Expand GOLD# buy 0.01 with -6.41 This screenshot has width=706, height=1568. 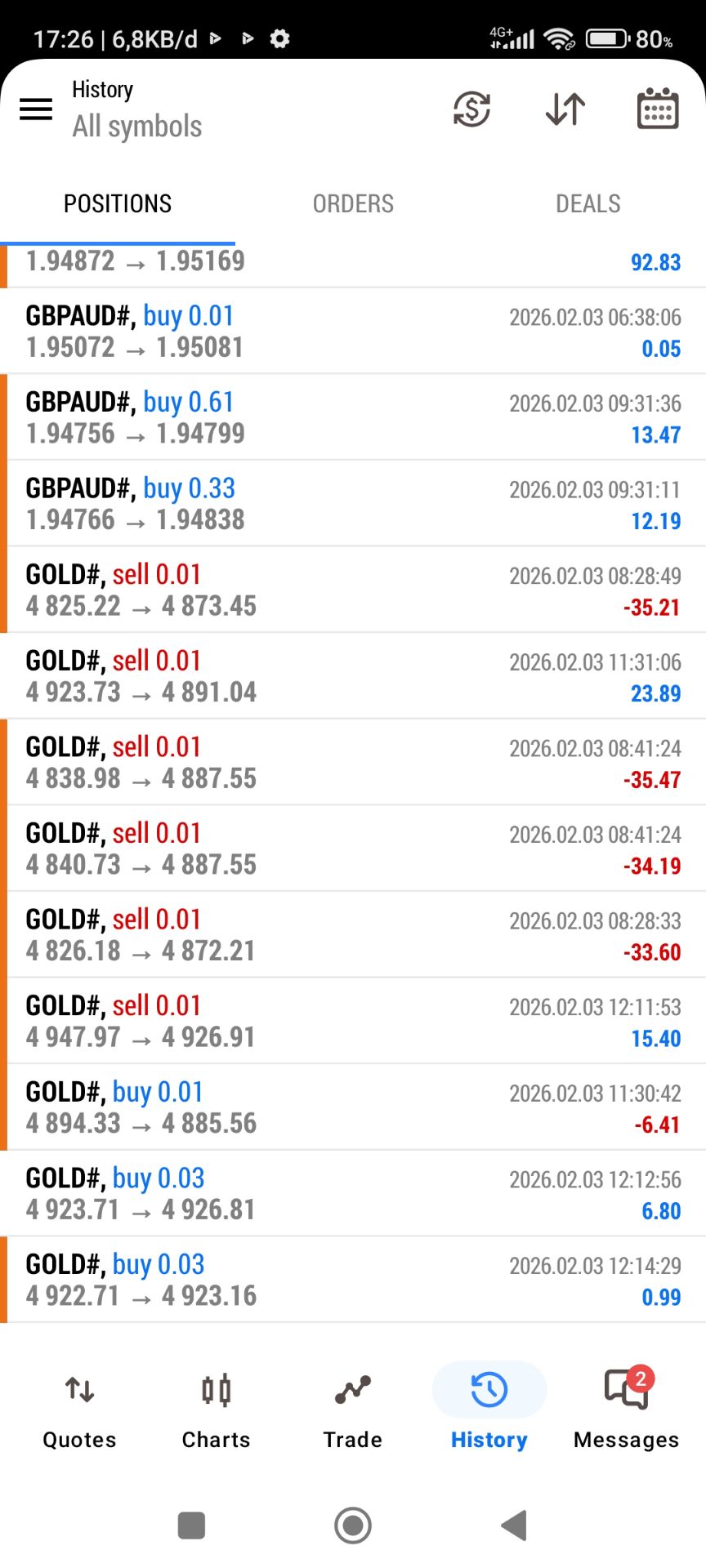pos(353,1107)
